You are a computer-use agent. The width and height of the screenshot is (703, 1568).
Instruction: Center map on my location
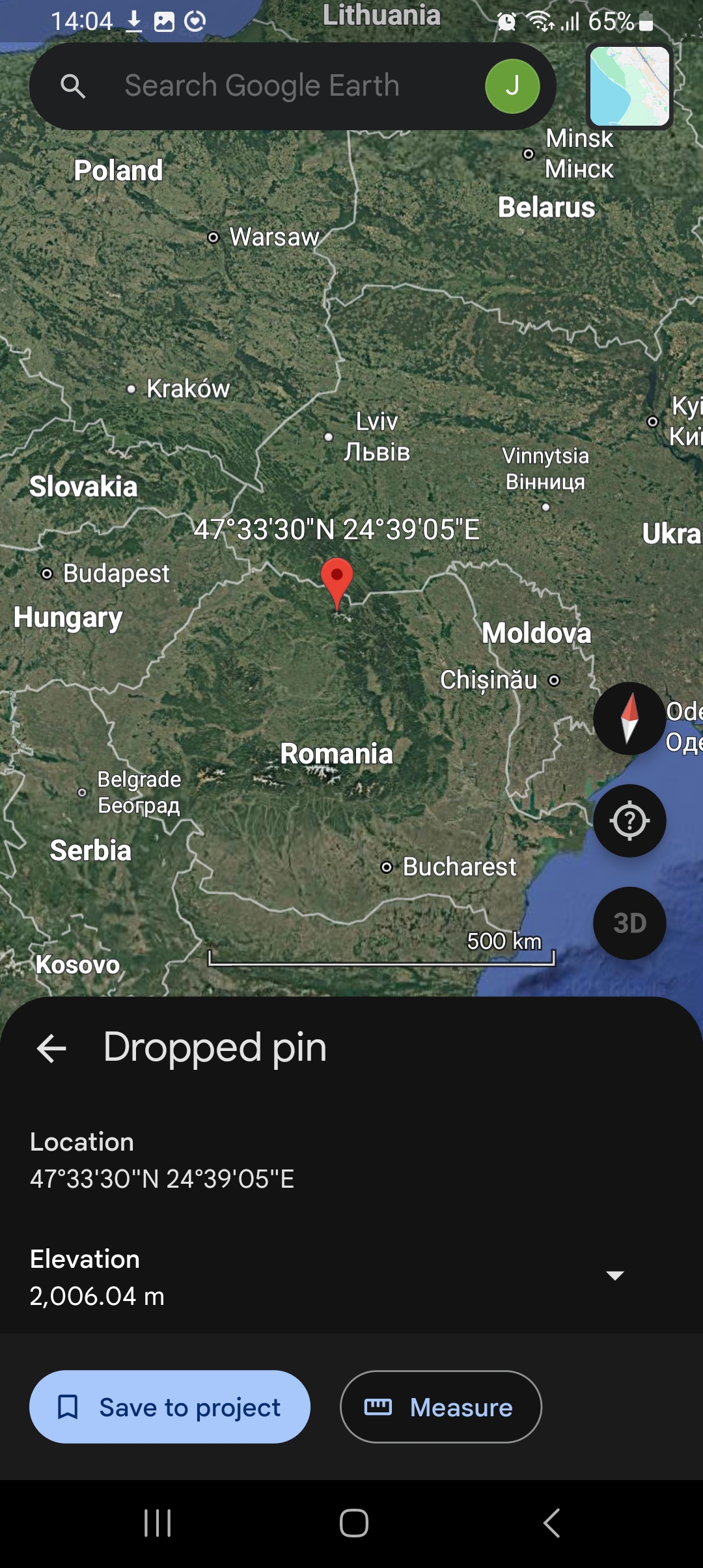pos(629,820)
